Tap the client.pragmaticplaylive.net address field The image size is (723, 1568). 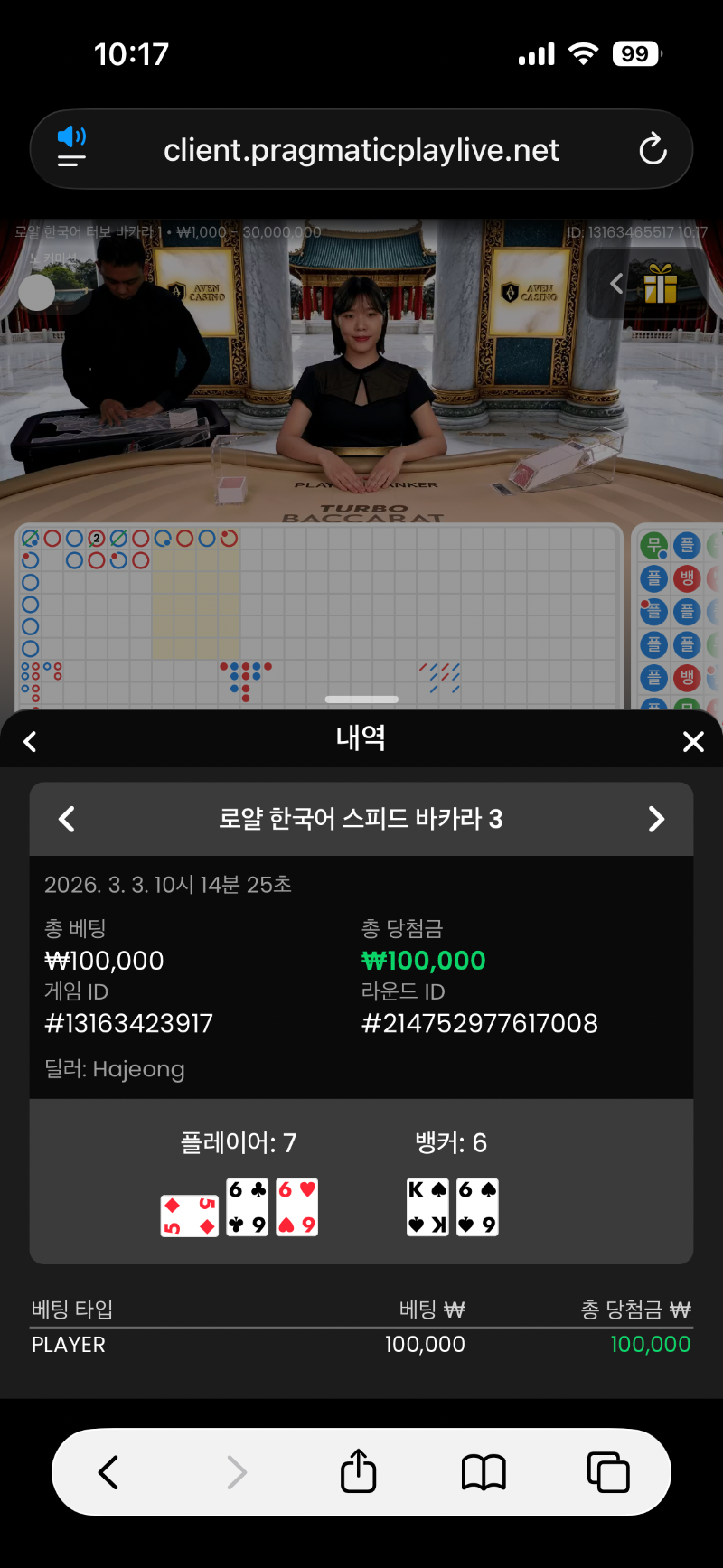[x=361, y=150]
